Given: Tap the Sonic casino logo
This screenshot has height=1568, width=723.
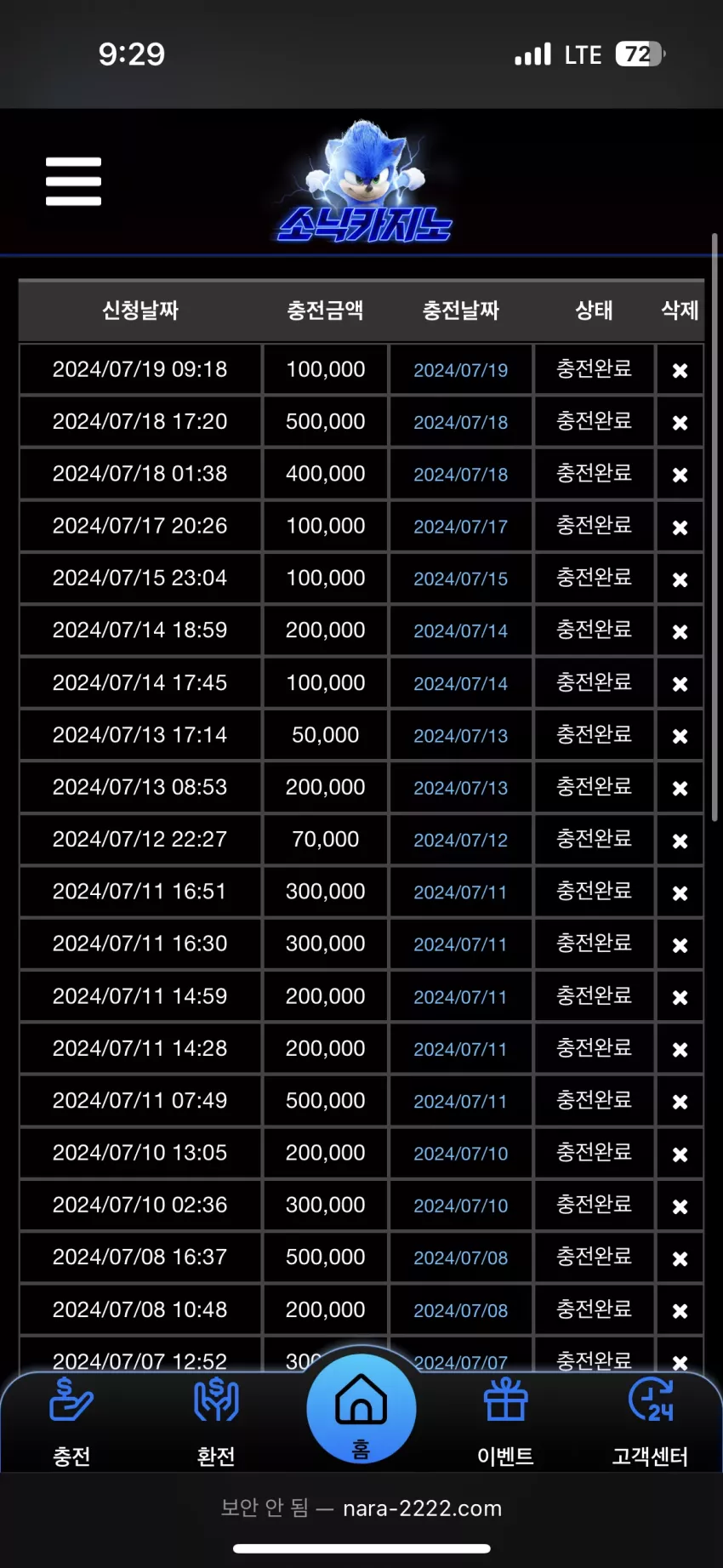Looking at the screenshot, I should 365,181.
